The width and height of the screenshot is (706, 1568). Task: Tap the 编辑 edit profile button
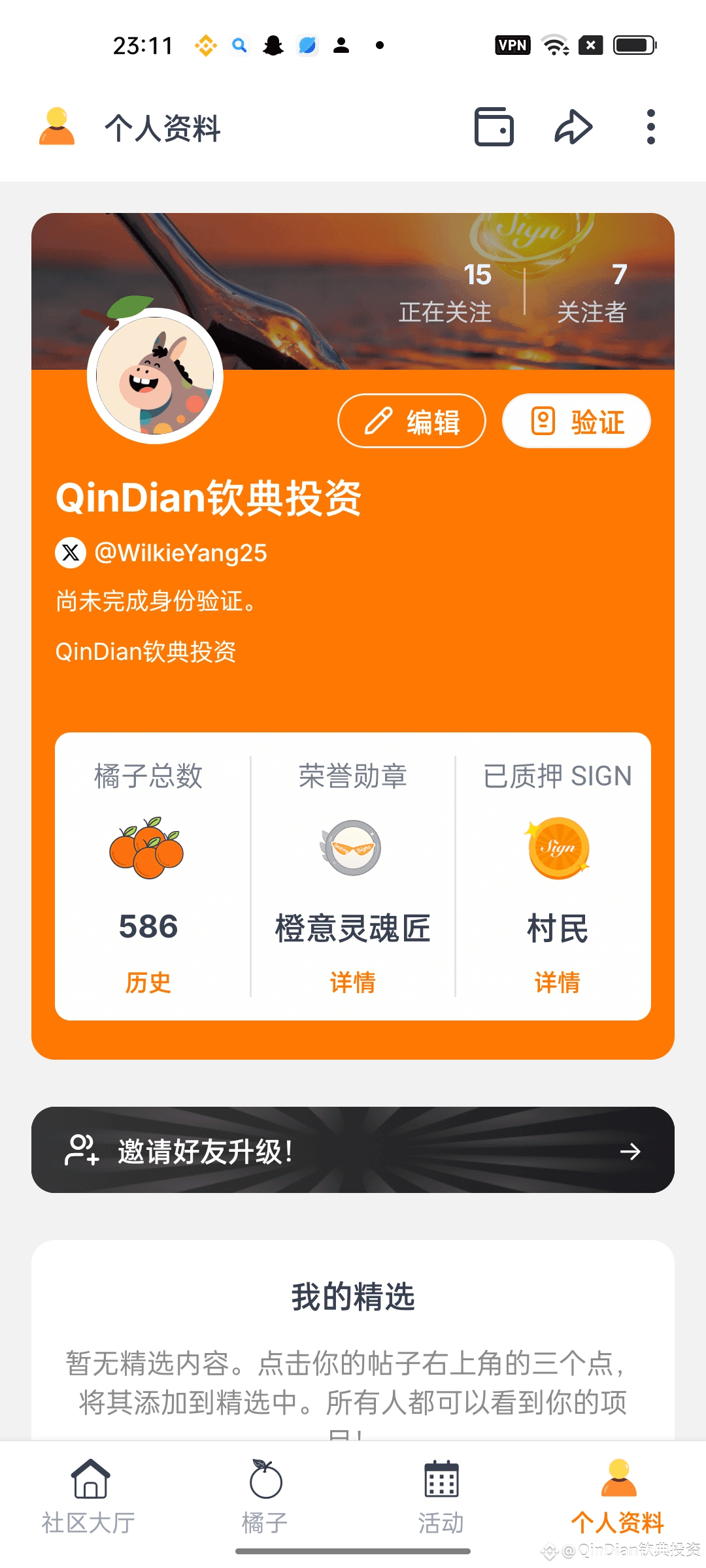pyautogui.click(x=412, y=421)
